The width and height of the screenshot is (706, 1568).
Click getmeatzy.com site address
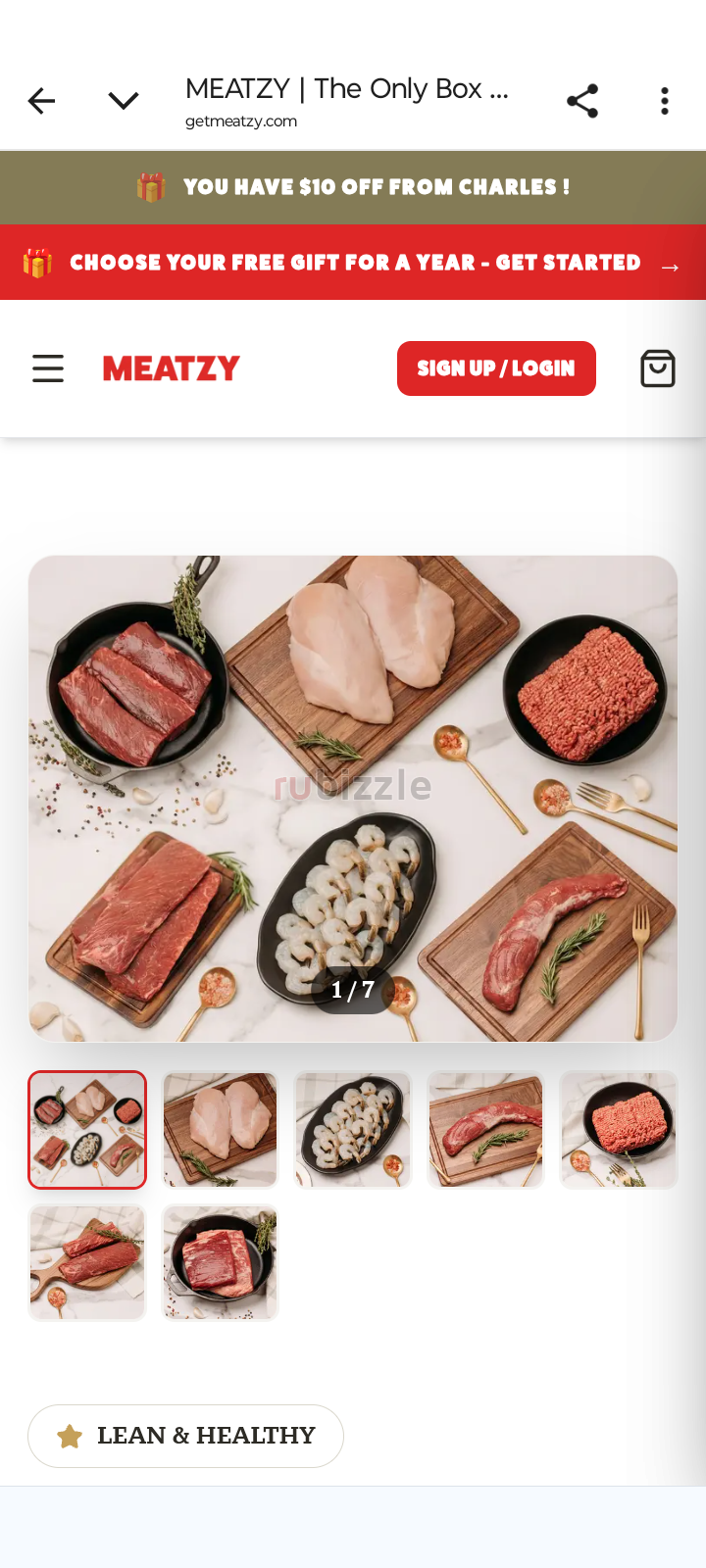point(240,121)
